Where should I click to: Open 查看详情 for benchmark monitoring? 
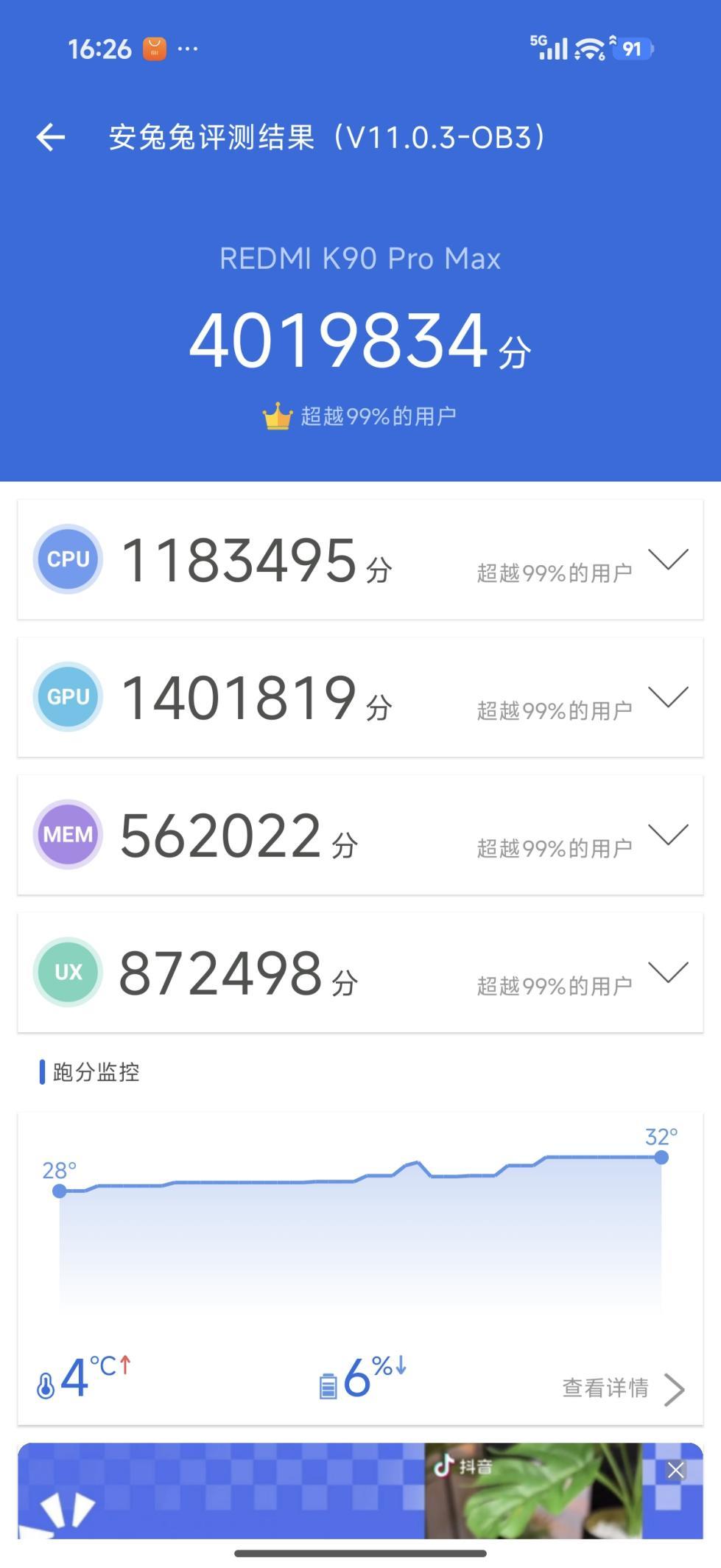(x=622, y=1389)
